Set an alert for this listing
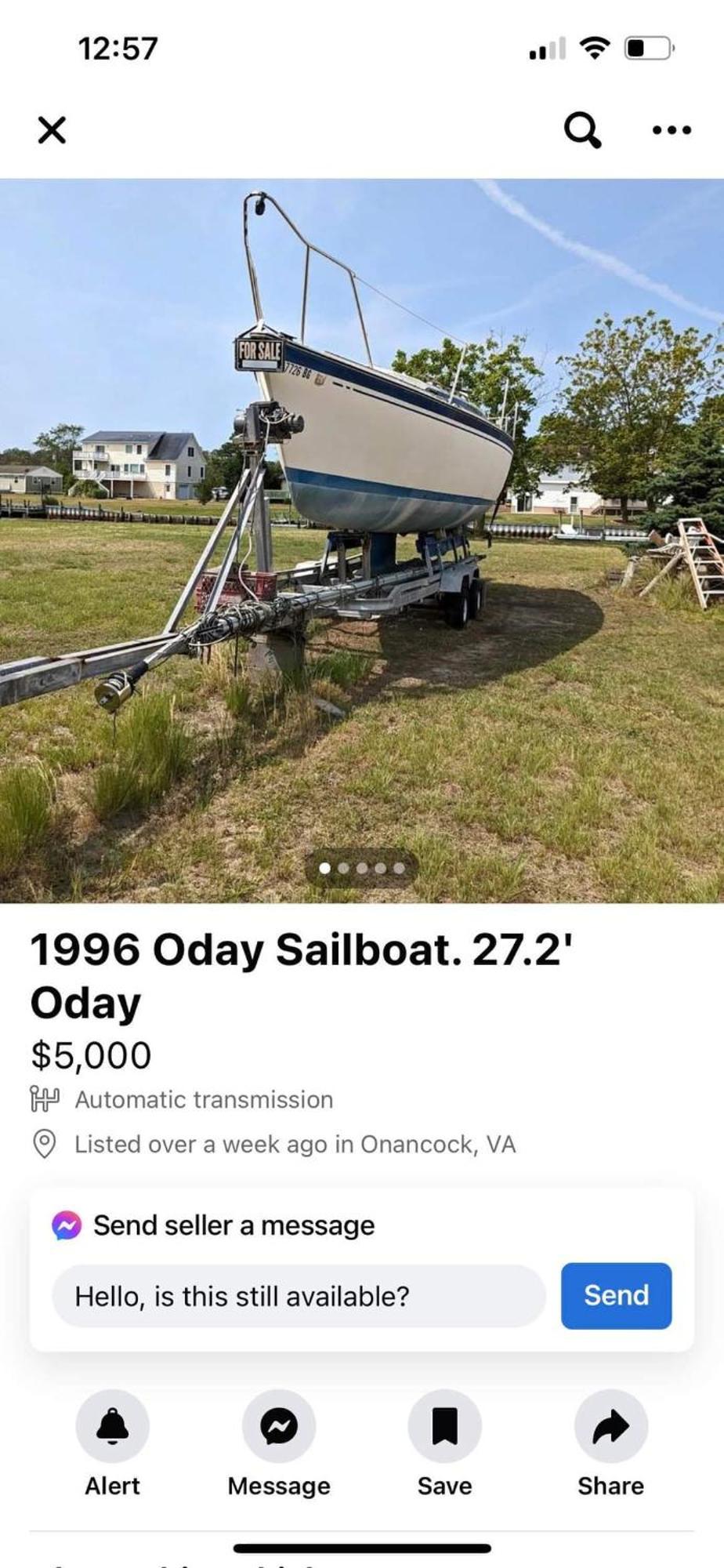 pos(112,1426)
